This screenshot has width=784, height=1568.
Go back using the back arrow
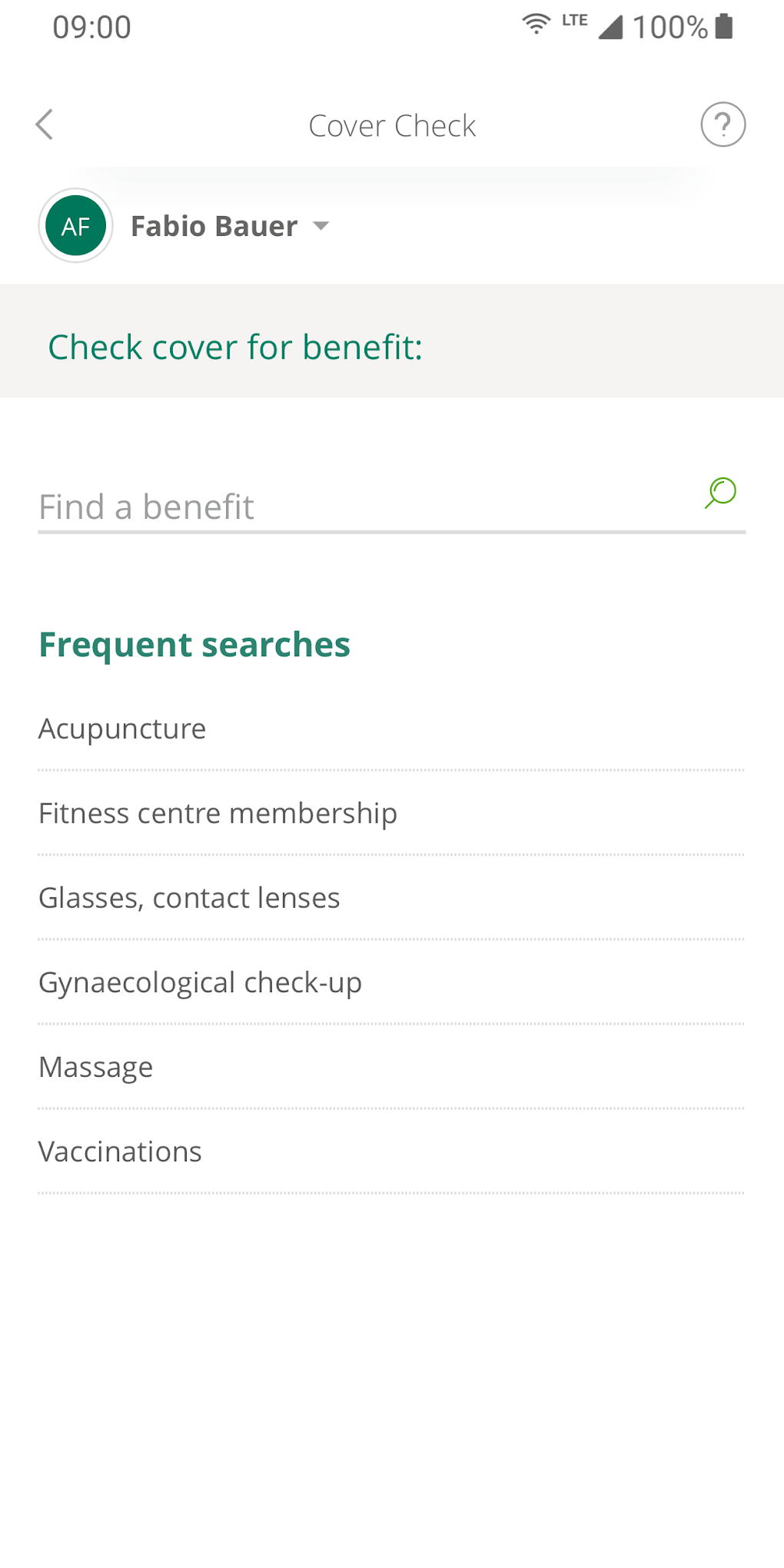pos(45,124)
